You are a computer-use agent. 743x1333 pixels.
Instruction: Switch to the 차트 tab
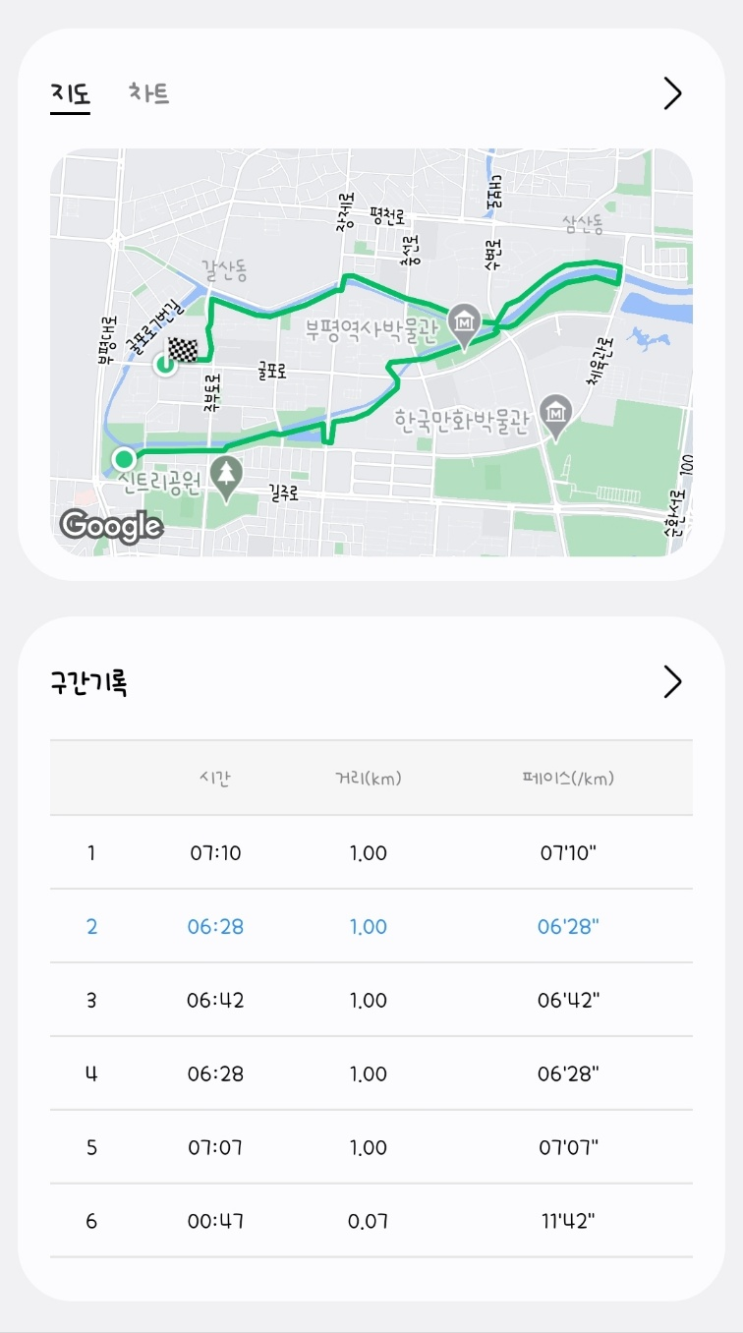149,93
